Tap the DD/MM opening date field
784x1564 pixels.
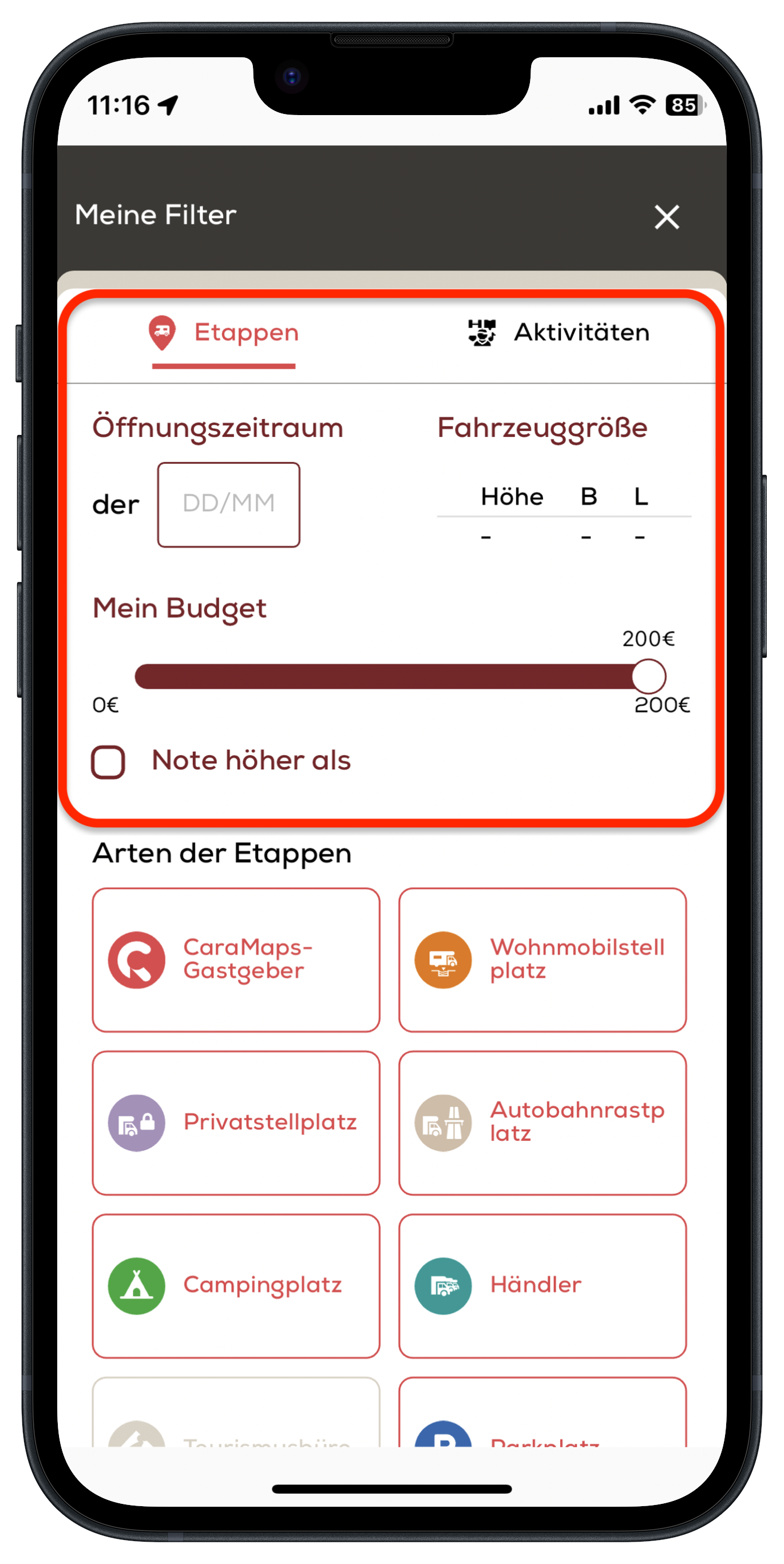pos(228,504)
